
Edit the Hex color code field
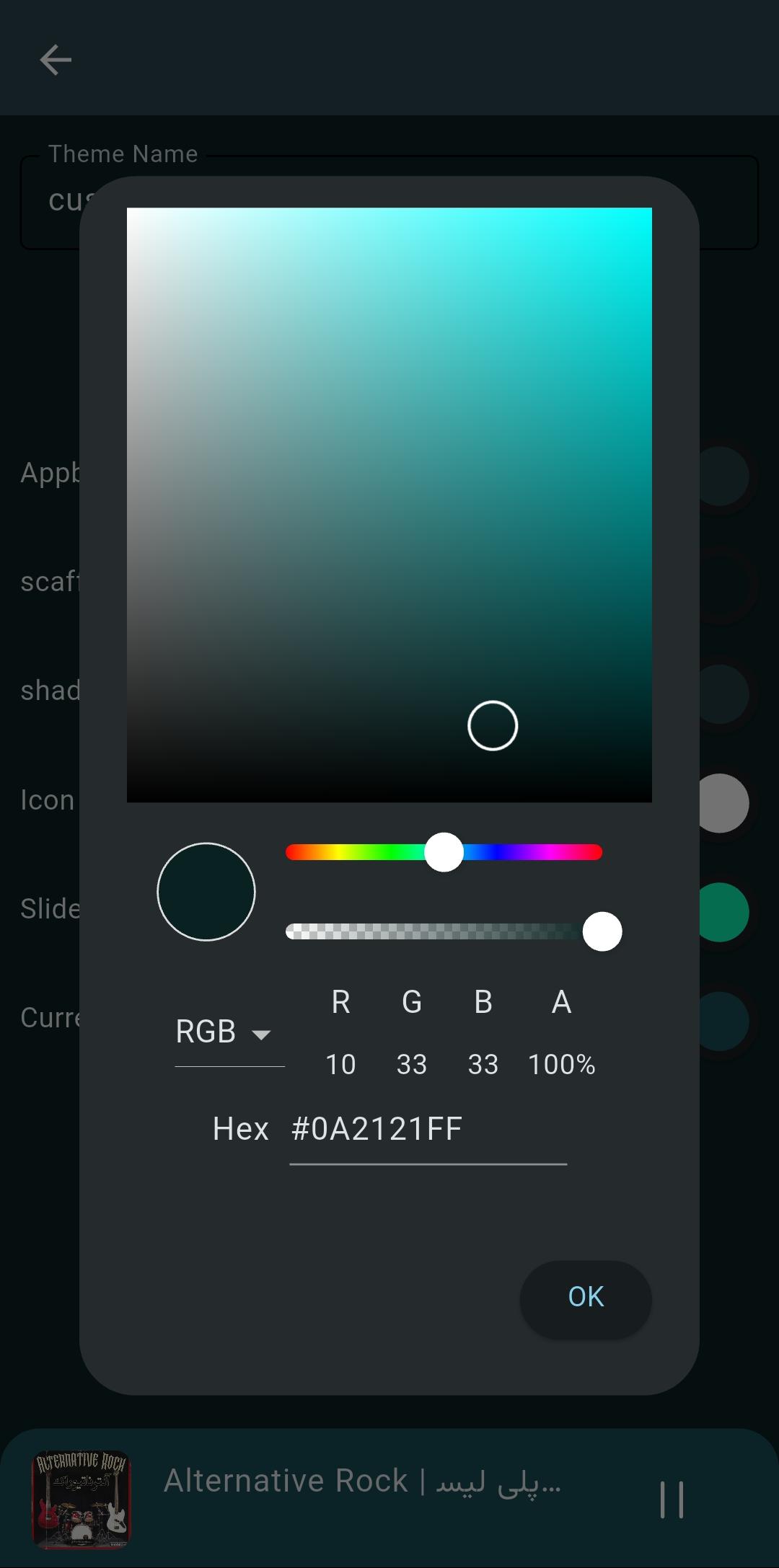click(x=428, y=1130)
